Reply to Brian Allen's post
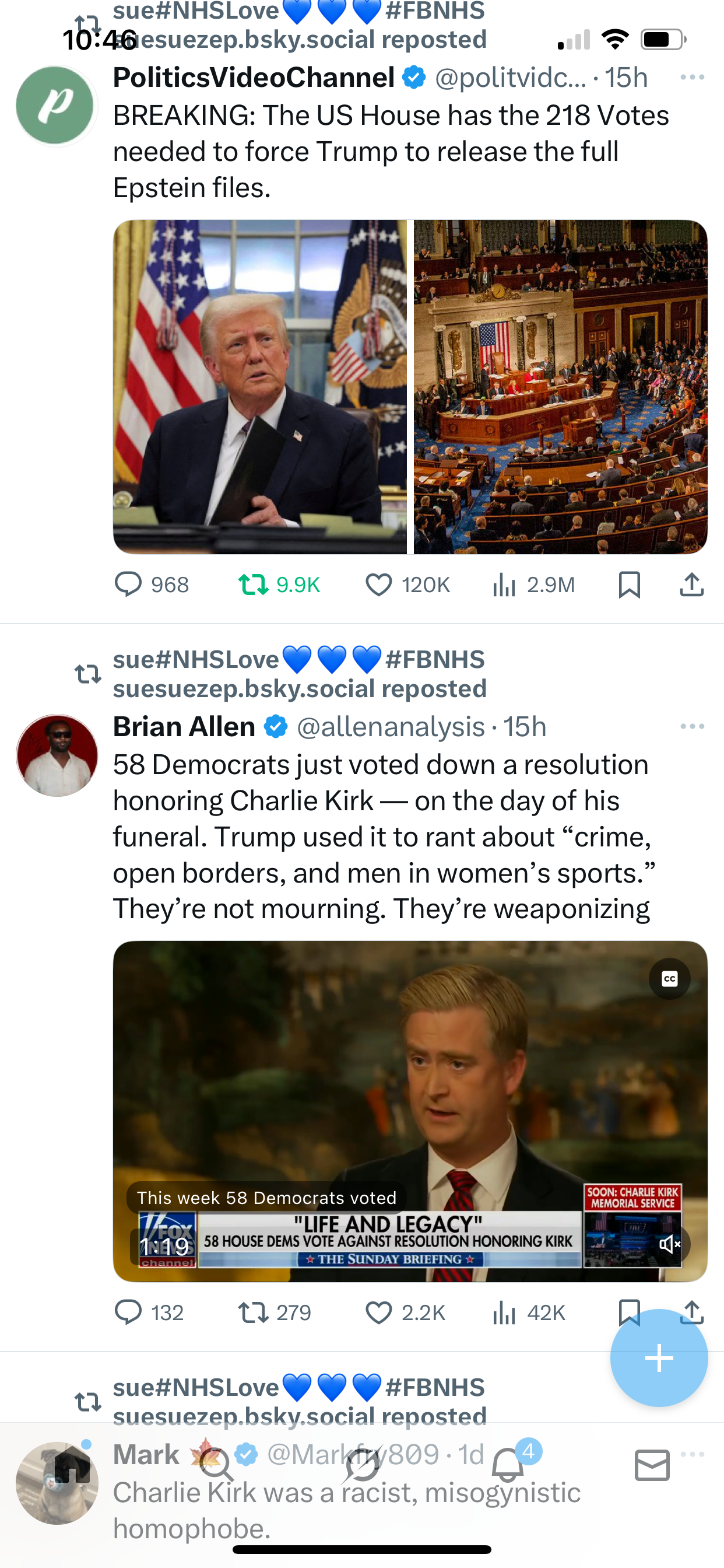This screenshot has height=1568, width=724. coord(128,1312)
